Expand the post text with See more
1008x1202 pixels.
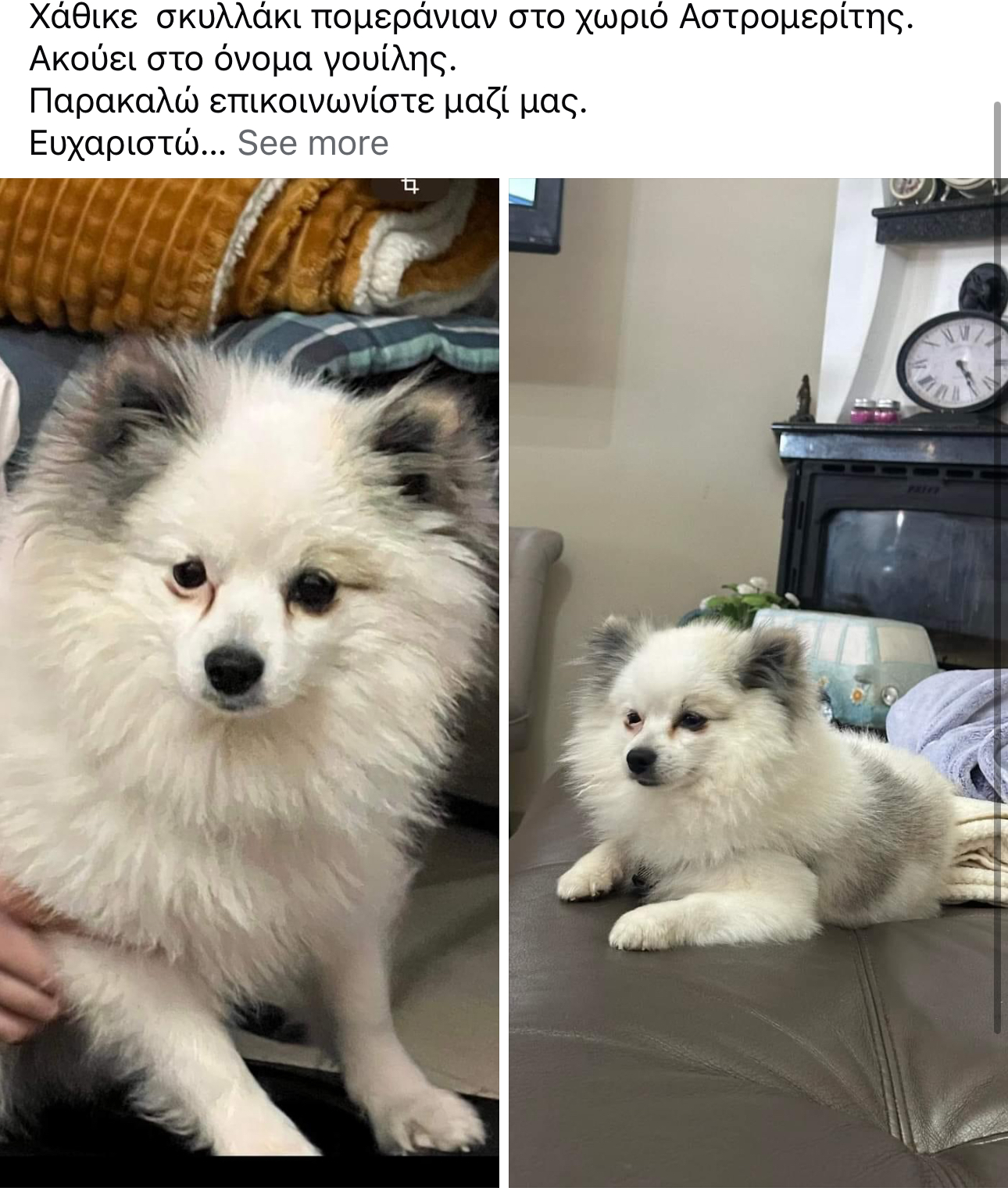click(x=313, y=143)
